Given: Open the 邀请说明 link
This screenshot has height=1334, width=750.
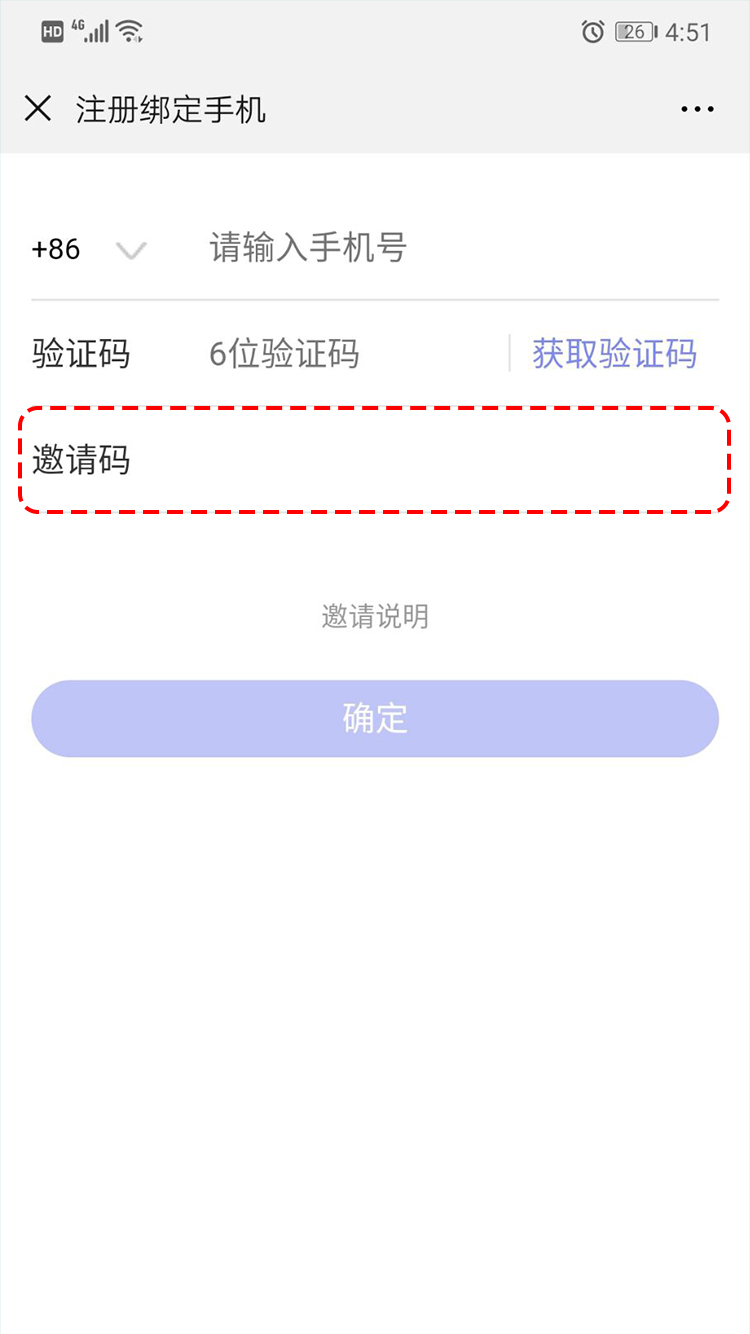Looking at the screenshot, I should (x=375, y=616).
